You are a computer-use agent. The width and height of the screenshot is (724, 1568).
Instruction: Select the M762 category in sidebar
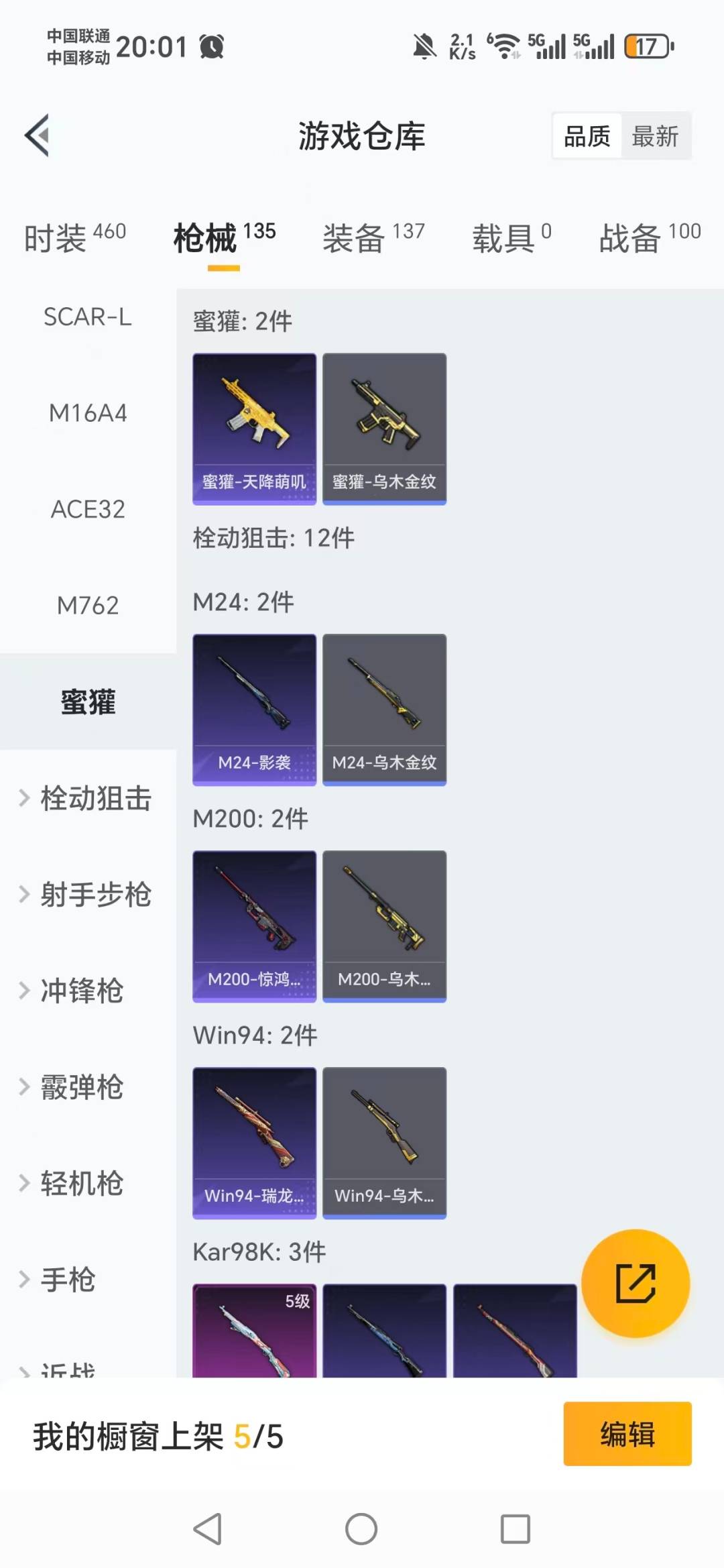87,604
